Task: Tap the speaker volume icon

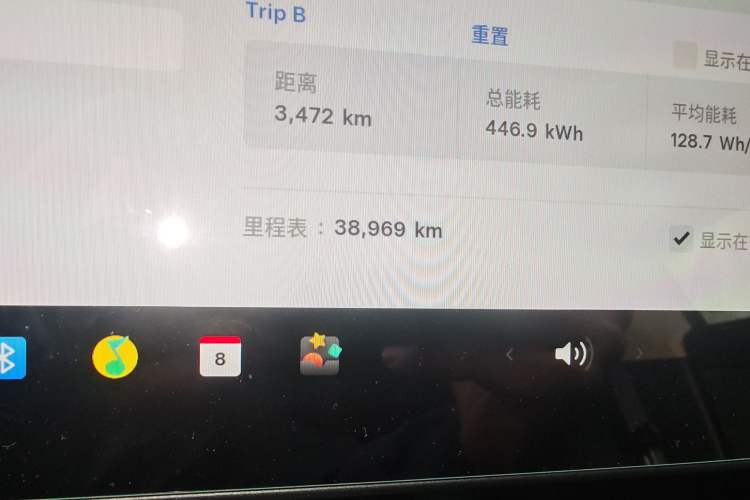Action: point(572,353)
